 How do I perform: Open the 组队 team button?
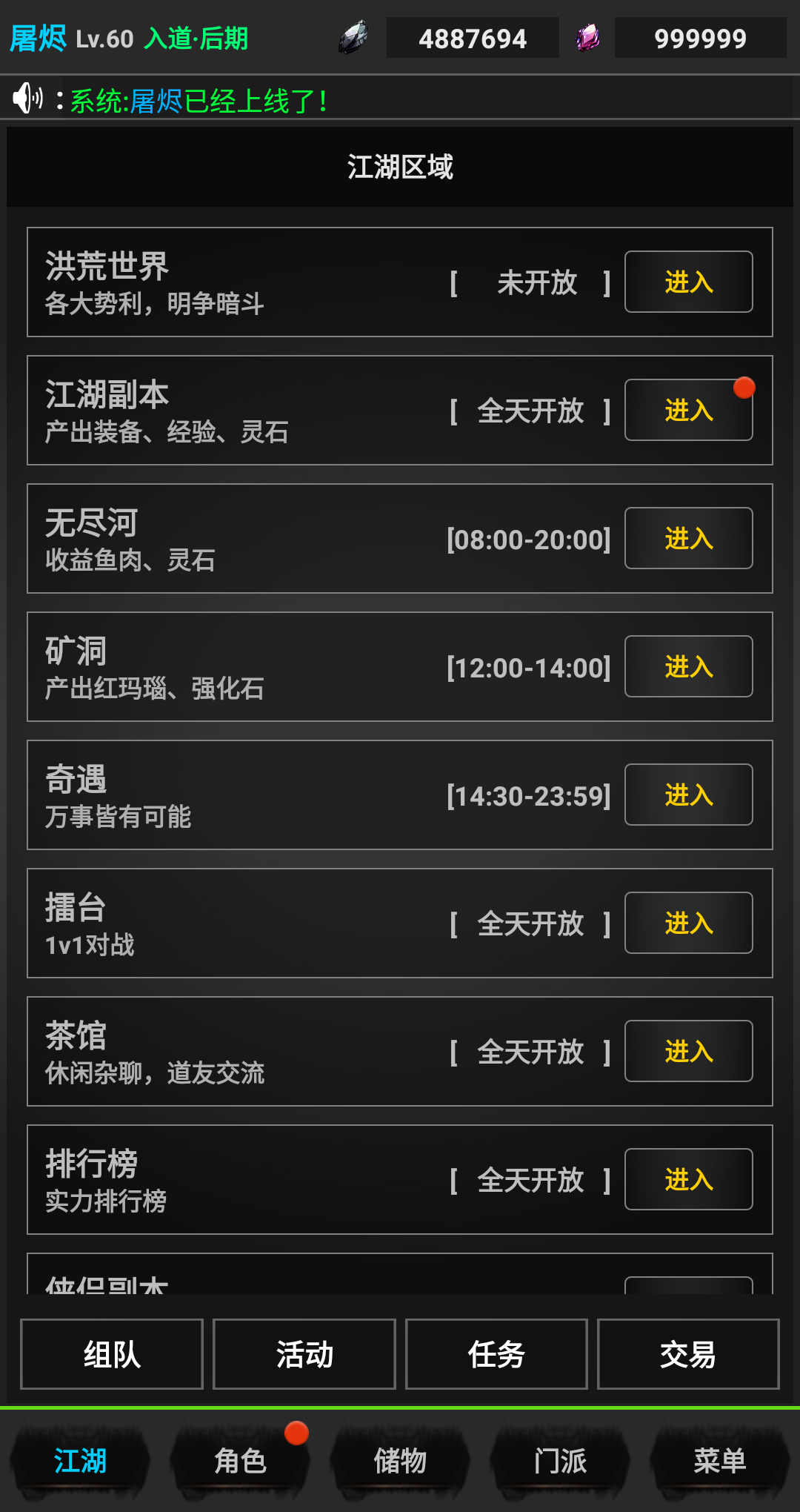coord(112,1354)
